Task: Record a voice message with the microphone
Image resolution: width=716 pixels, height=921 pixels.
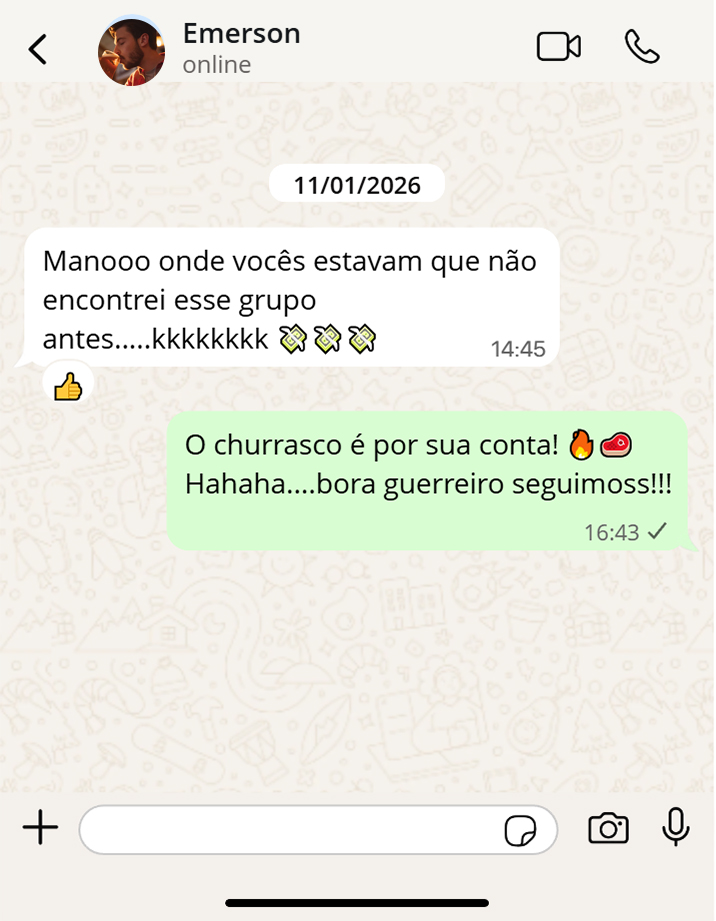Action: (x=676, y=827)
